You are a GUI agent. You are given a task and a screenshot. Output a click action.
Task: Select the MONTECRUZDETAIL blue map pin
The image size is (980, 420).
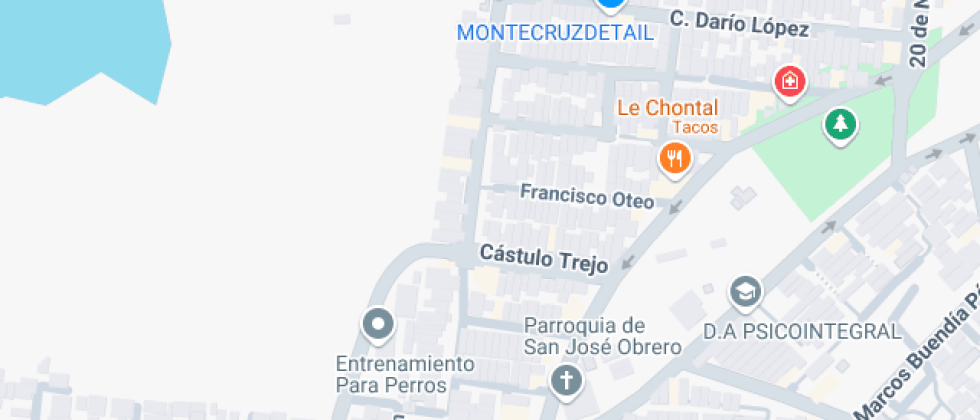(610, 6)
